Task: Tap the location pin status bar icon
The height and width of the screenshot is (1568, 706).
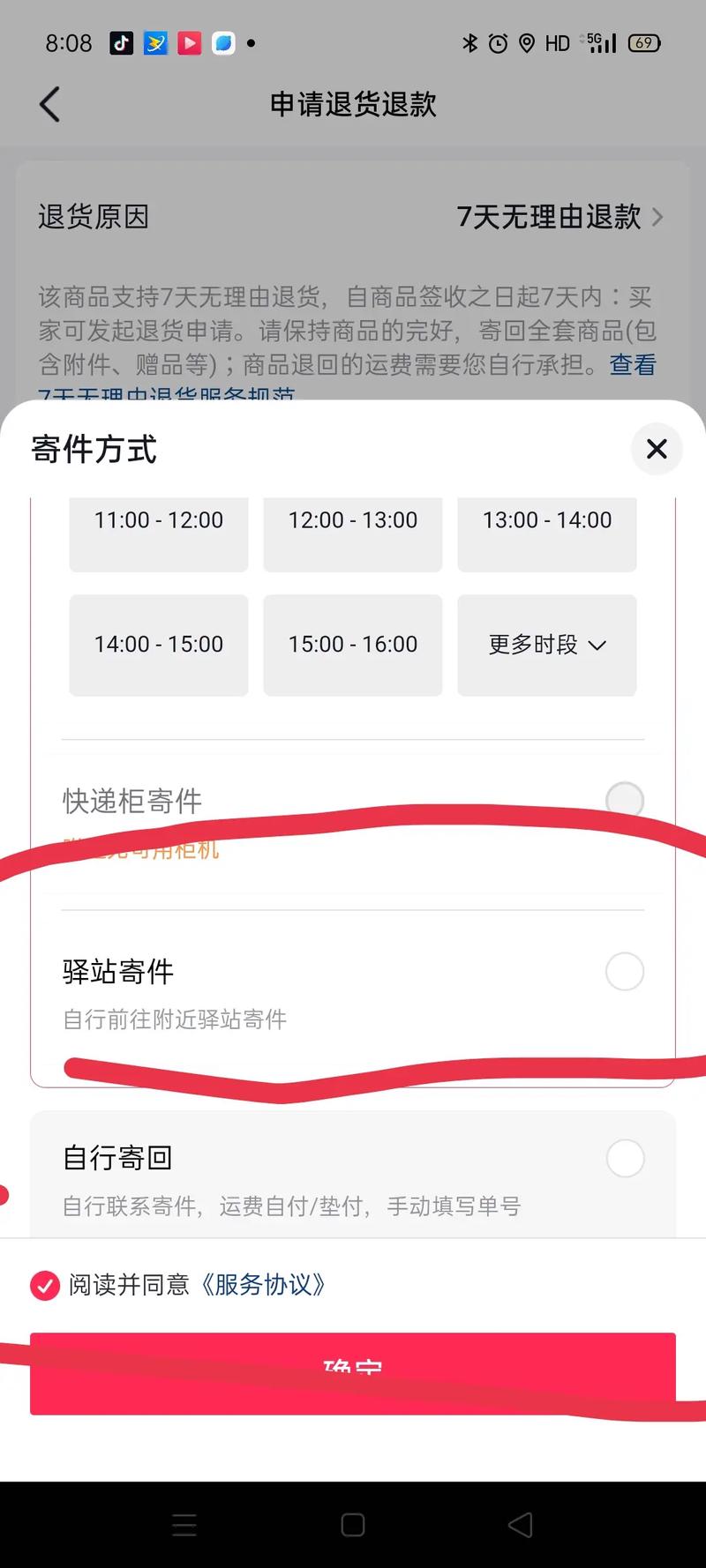Action: (x=528, y=42)
